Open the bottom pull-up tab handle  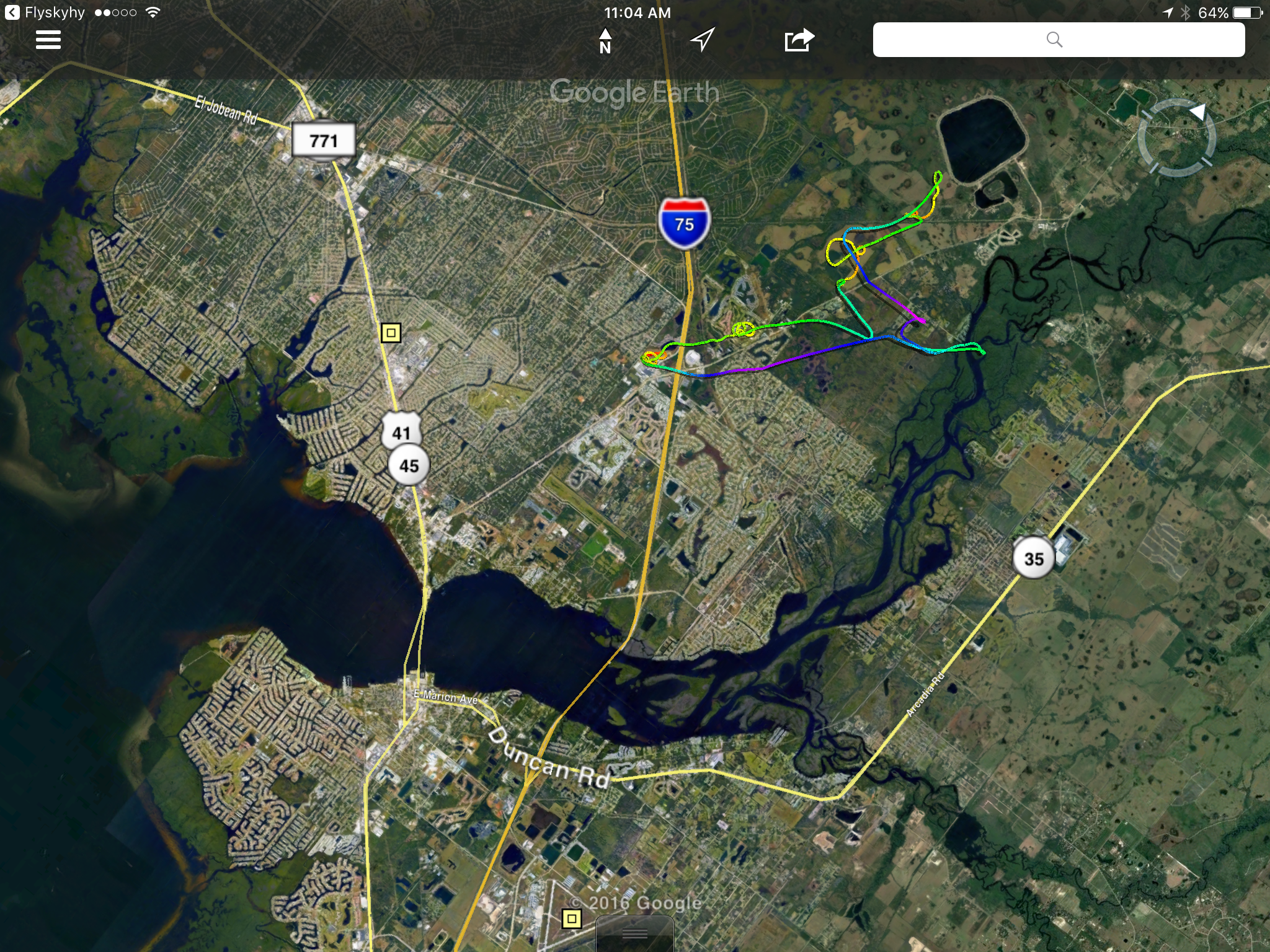click(x=634, y=933)
